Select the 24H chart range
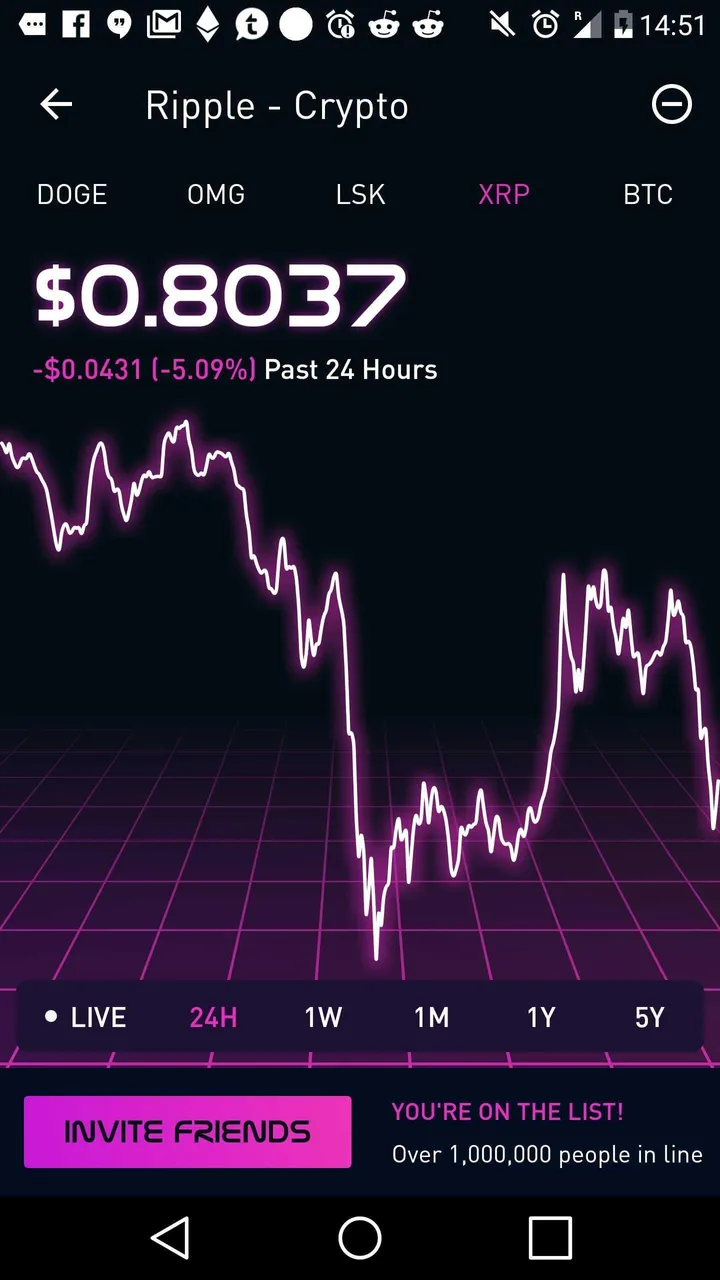 point(213,1018)
